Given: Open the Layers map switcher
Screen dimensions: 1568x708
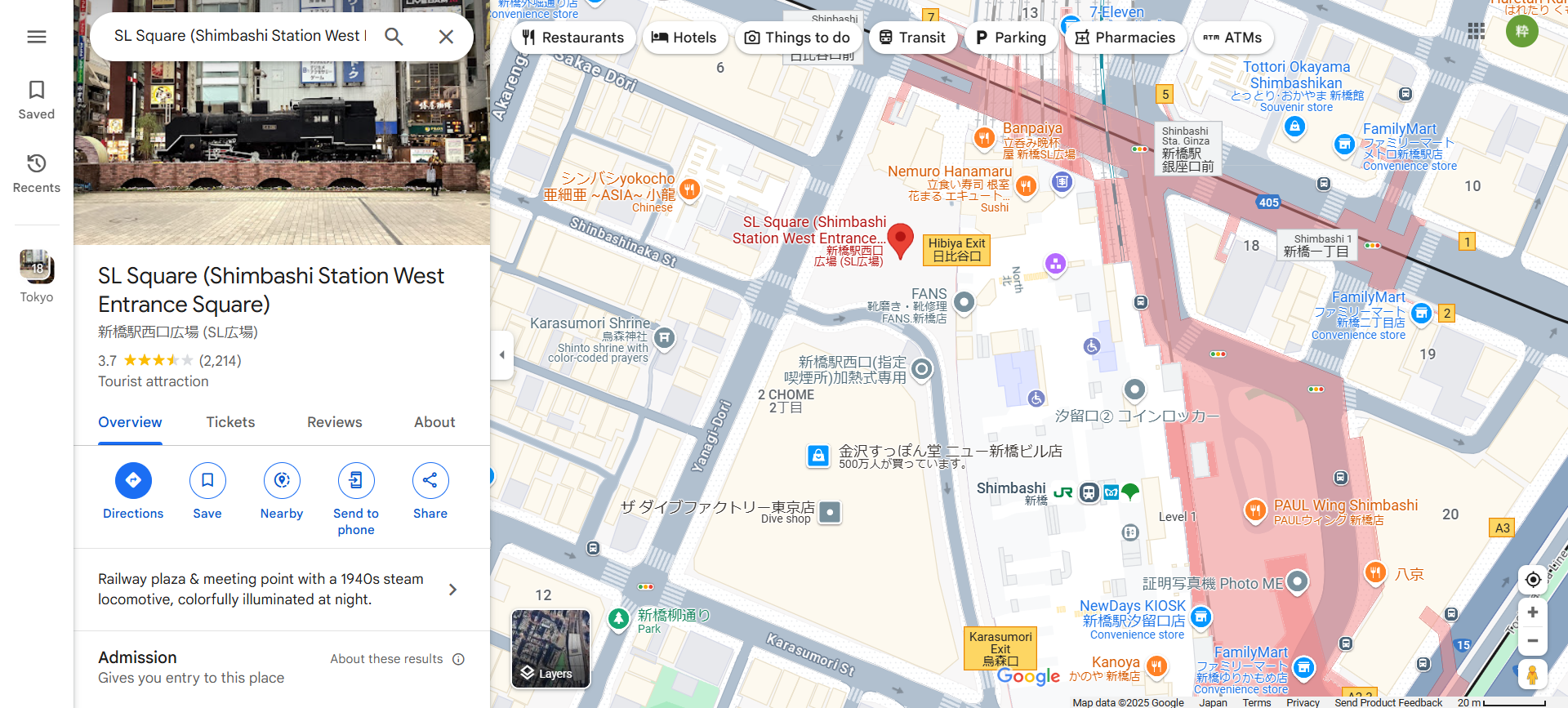Looking at the screenshot, I should 550,649.
